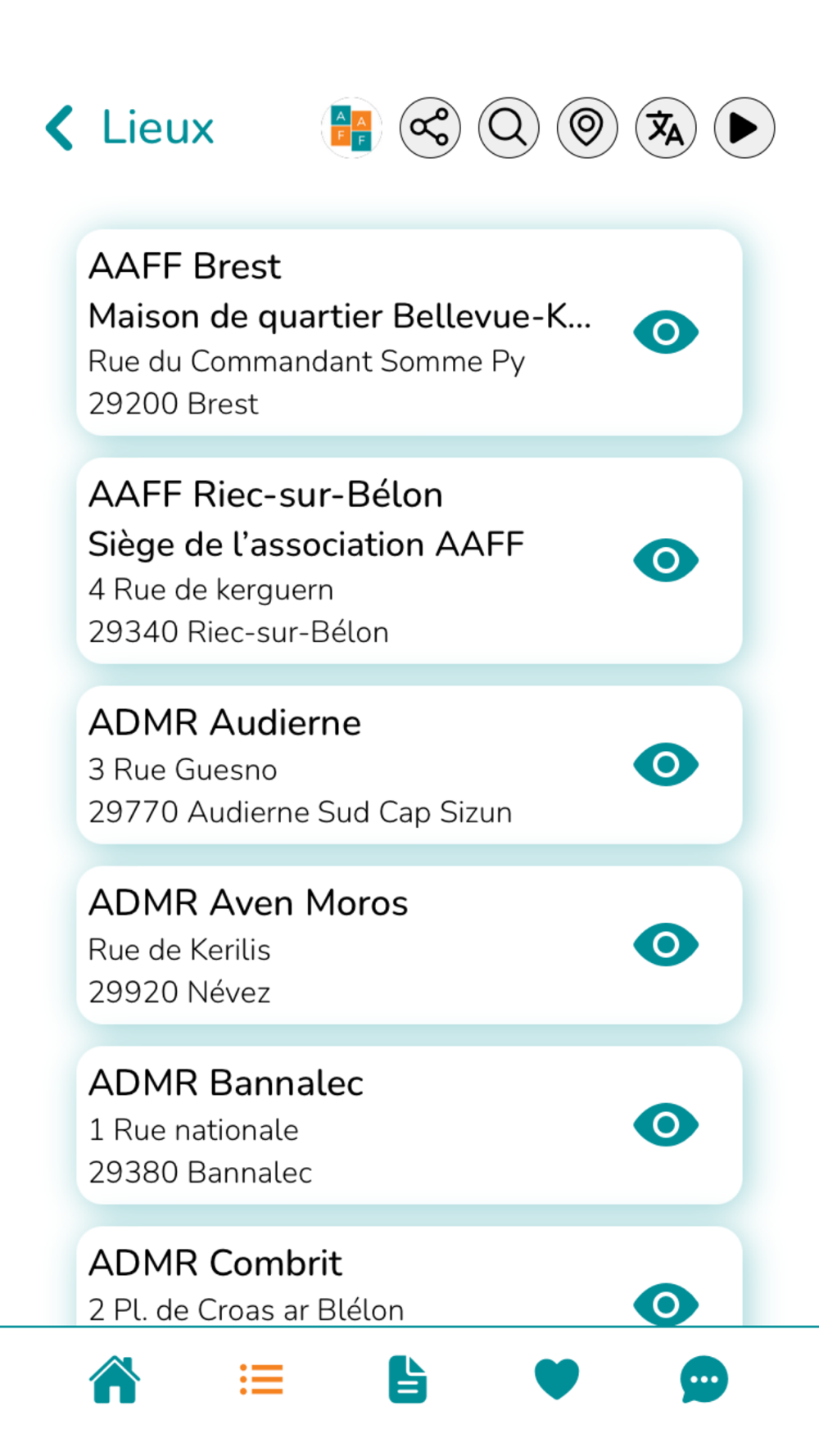Go back from the Lieux screen
The image size is (819, 1456).
[x=60, y=128]
